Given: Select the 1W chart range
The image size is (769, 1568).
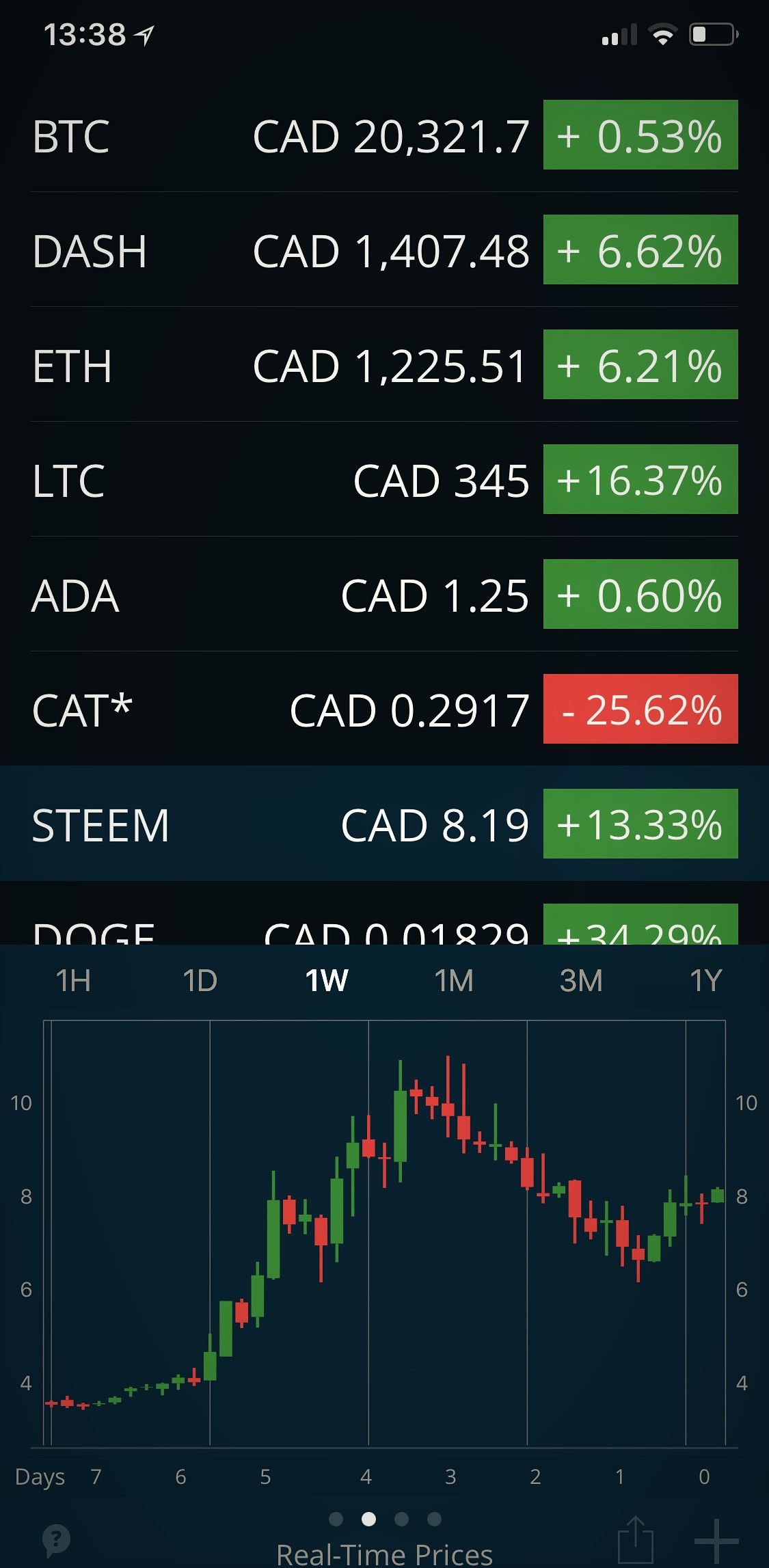Looking at the screenshot, I should point(327,981).
